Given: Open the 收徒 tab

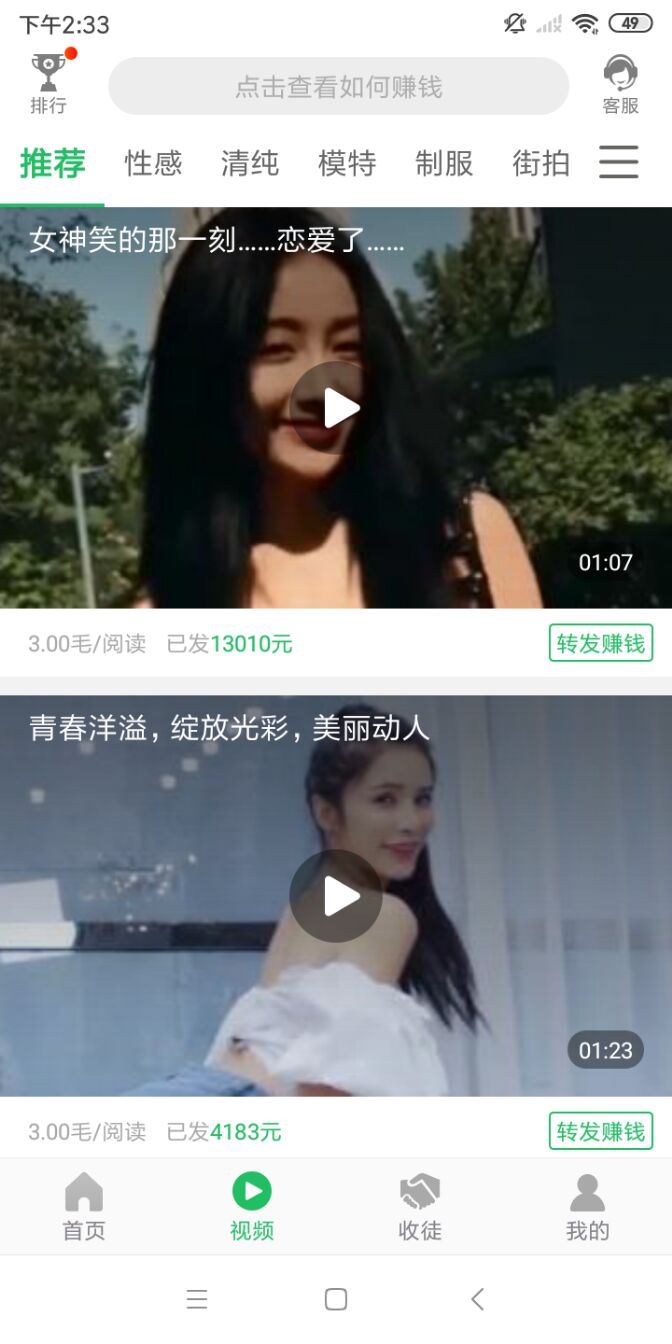Looking at the screenshot, I should pos(420,1207).
